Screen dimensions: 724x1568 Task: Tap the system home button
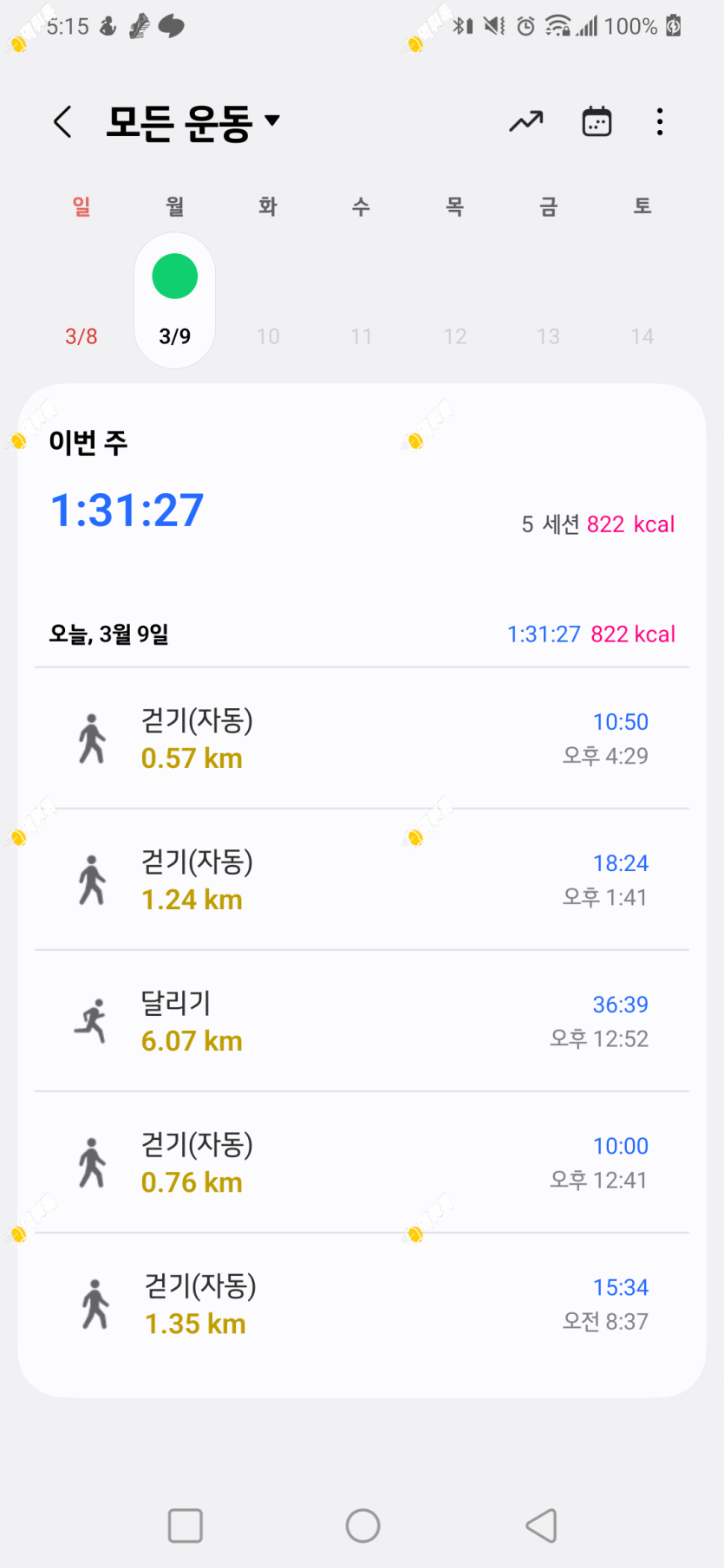[362, 1526]
